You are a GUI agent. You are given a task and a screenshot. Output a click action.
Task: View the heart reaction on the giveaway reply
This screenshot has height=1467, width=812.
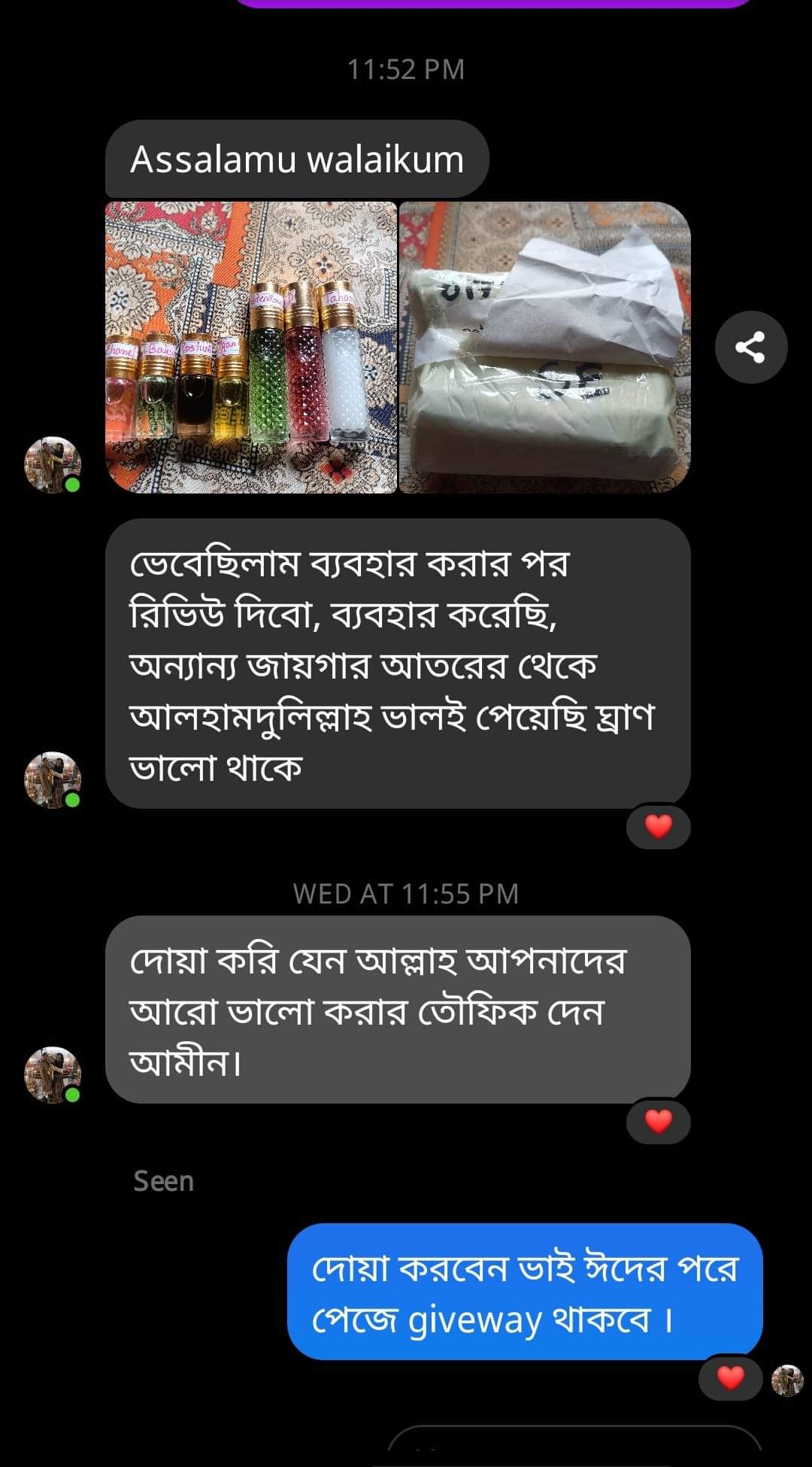pos(730,1379)
